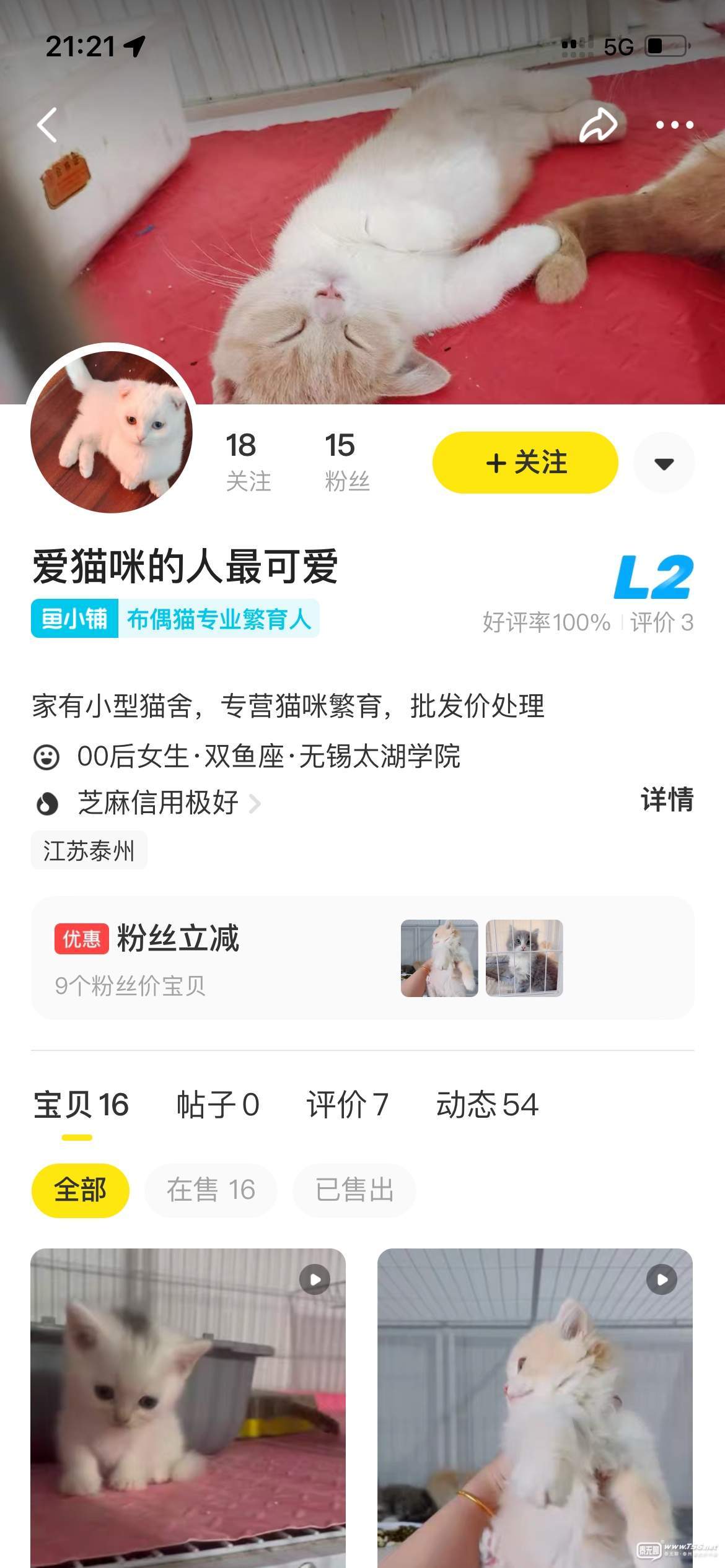Open the white kitten listing on pink mat
This screenshot has height=1568, width=725.
click(188, 1406)
